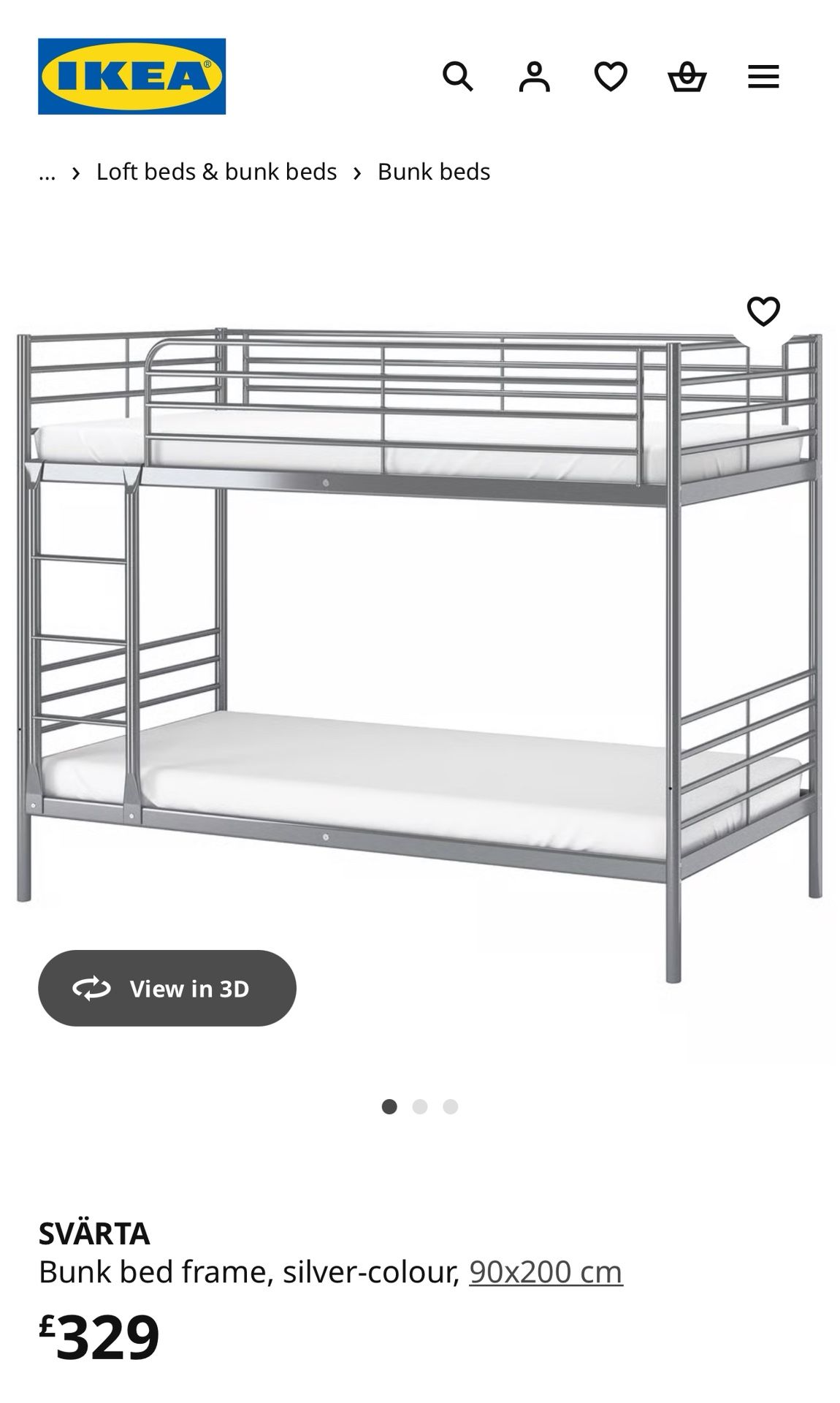Open the account profile icon
The image size is (840, 1403).
[535, 76]
